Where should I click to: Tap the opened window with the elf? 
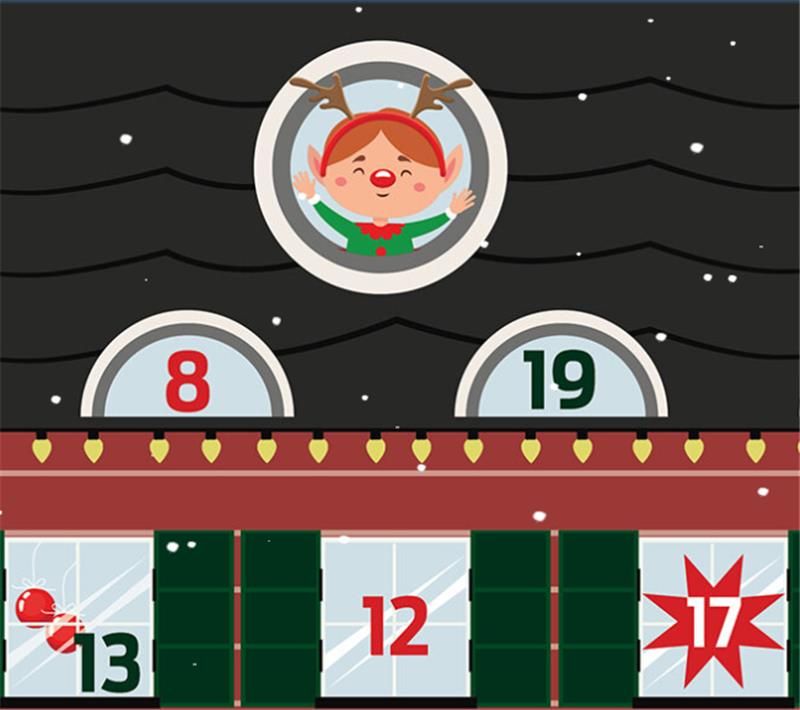pos(380,167)
